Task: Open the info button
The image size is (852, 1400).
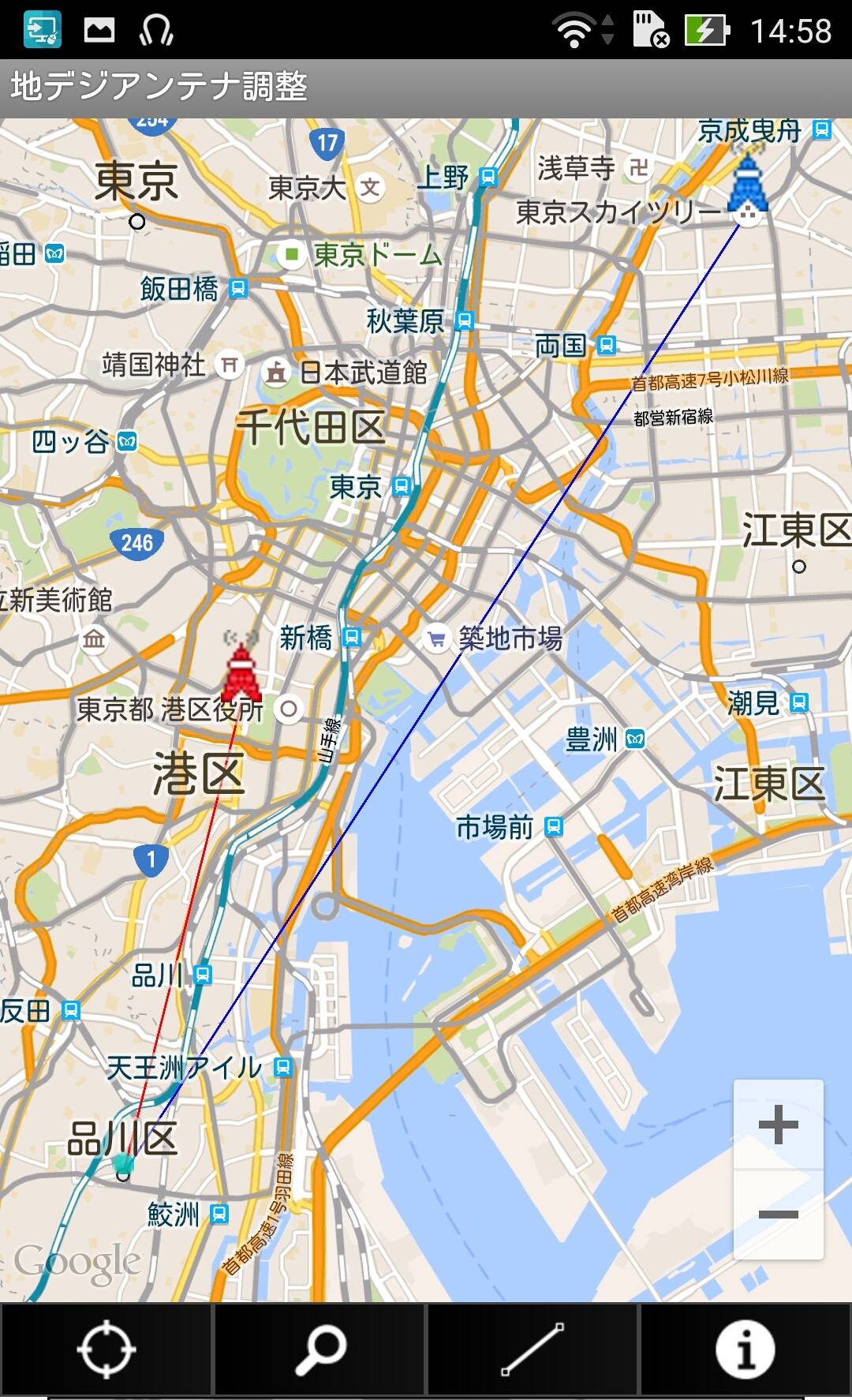Action: click(745, 1349)
